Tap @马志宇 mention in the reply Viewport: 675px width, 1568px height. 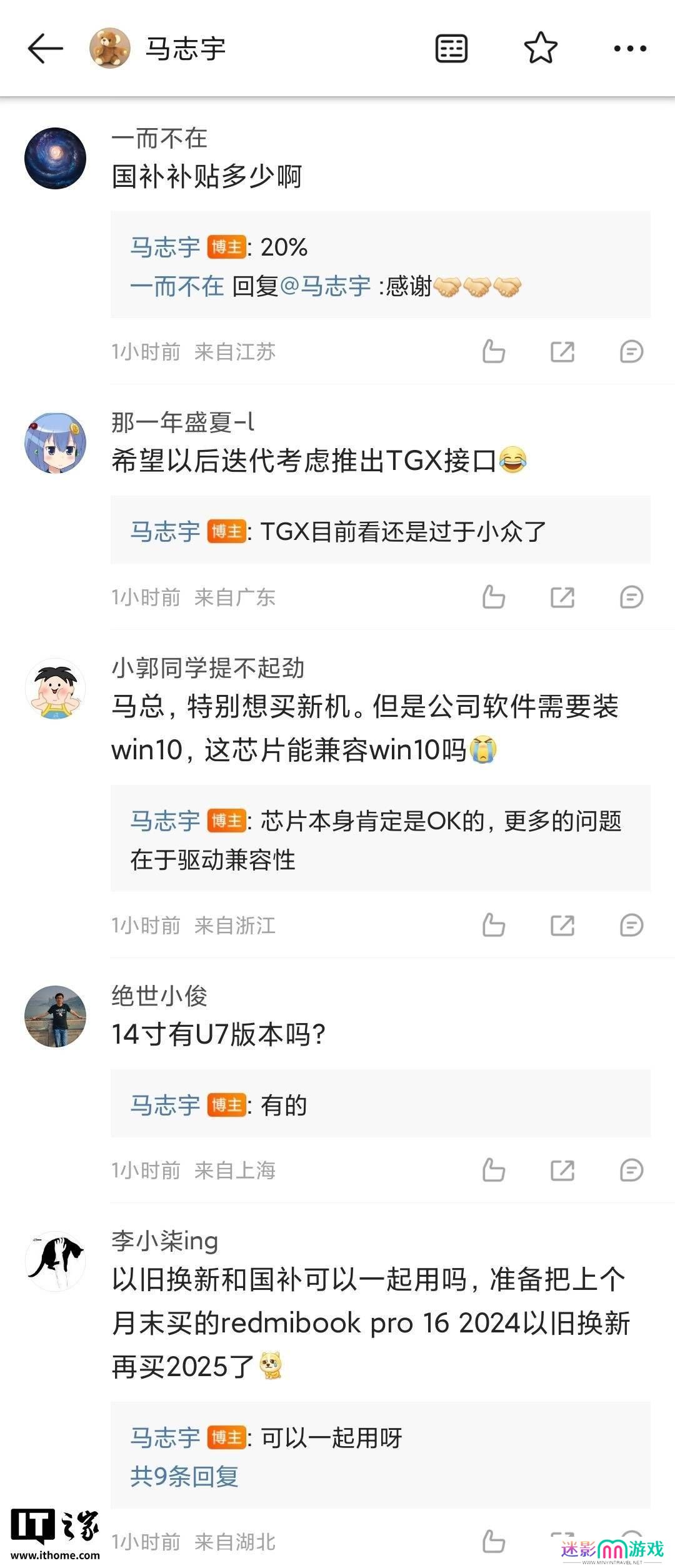click(325, 286)
